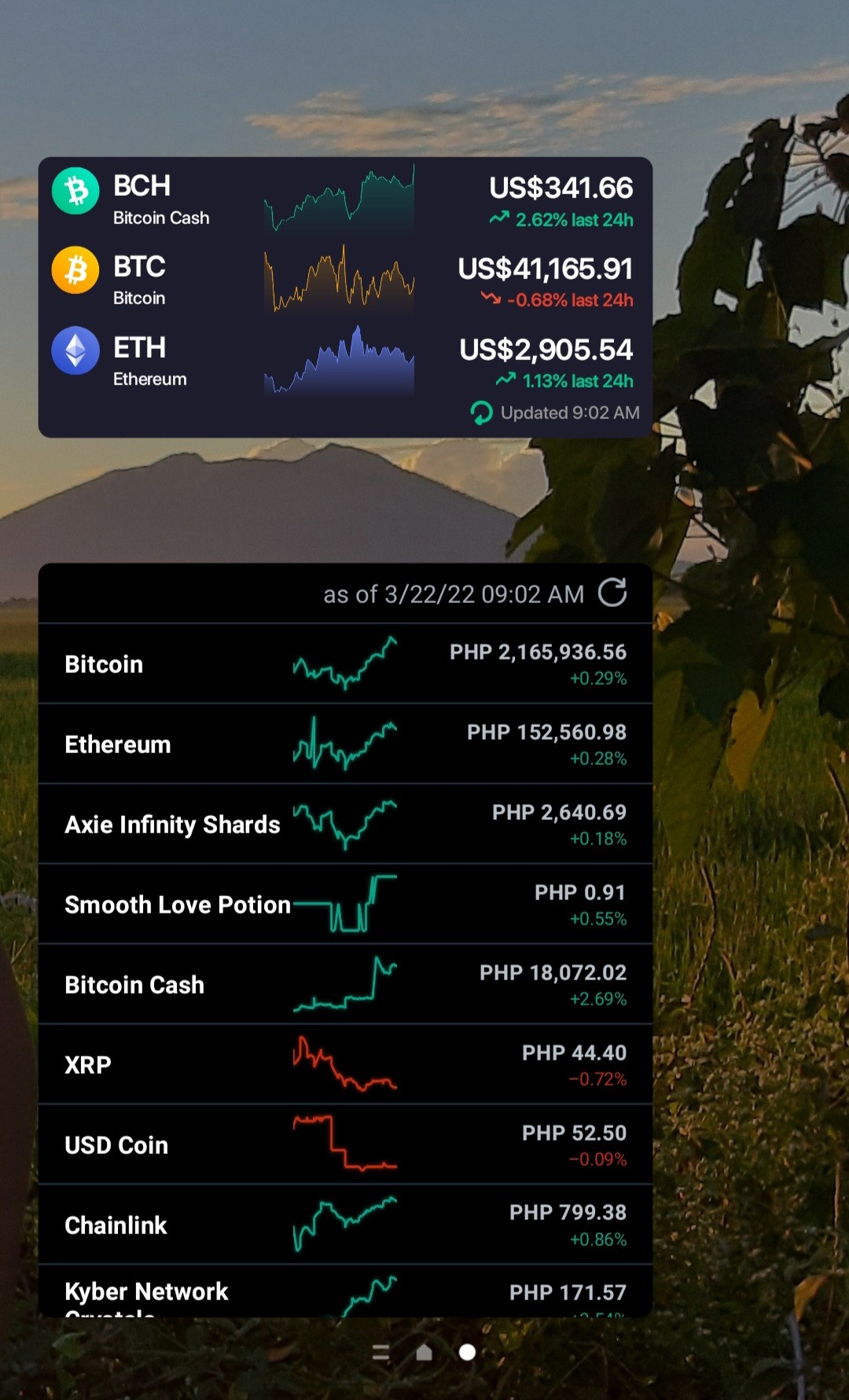This screenshot has width=849, height=1400.
Task: Open the Smooth Love Potion row
Action: coord(345,905)
